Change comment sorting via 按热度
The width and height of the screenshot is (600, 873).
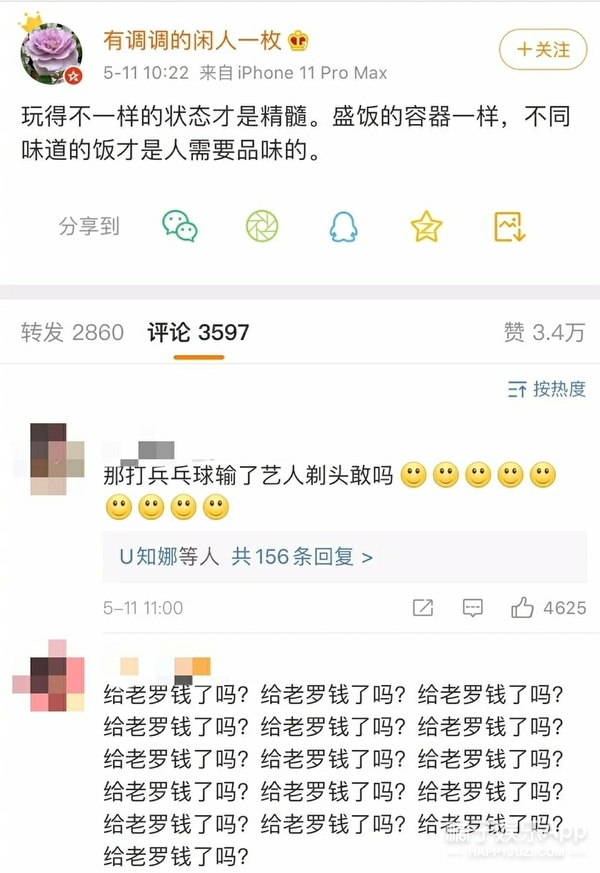tap(547, 389)
